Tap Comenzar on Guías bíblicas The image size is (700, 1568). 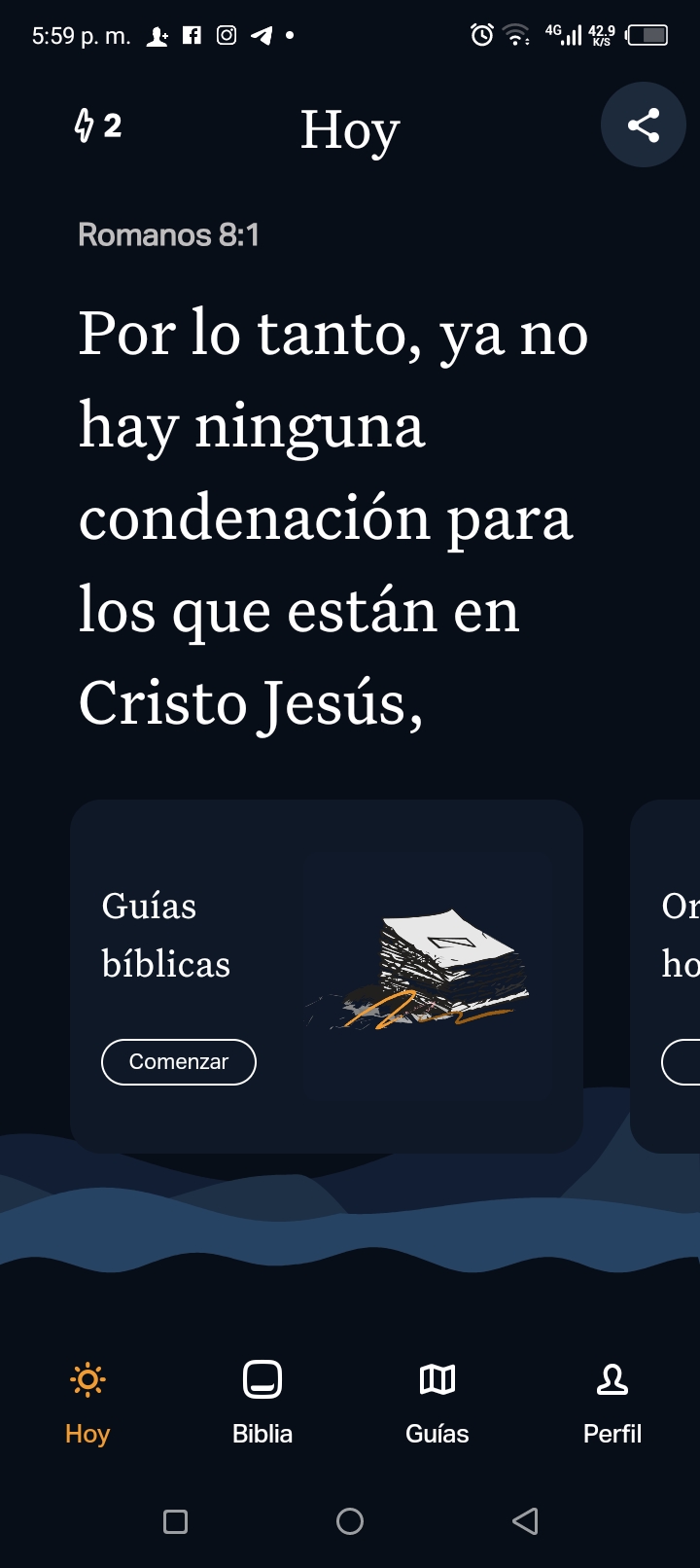(179, 1061)
